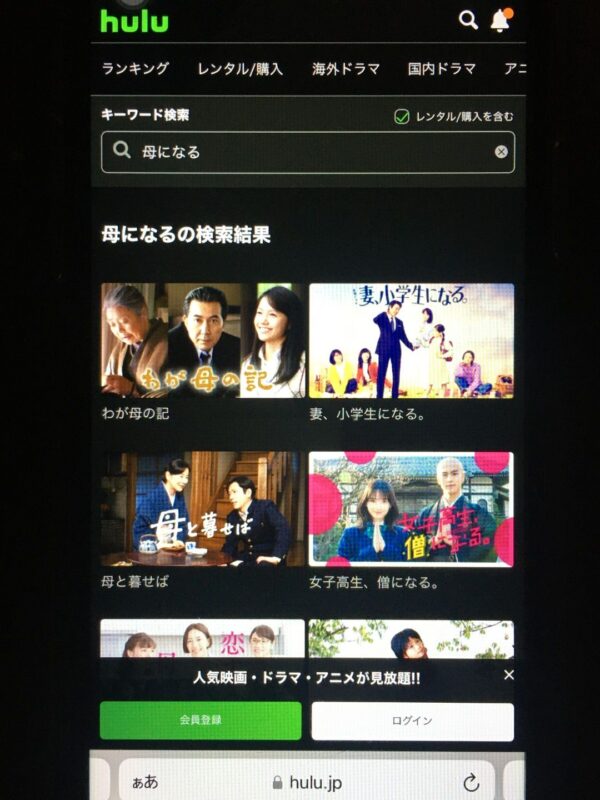Open the search magnifier icon in header
This screenshot has width=600, height=800.
pos(467,20)
